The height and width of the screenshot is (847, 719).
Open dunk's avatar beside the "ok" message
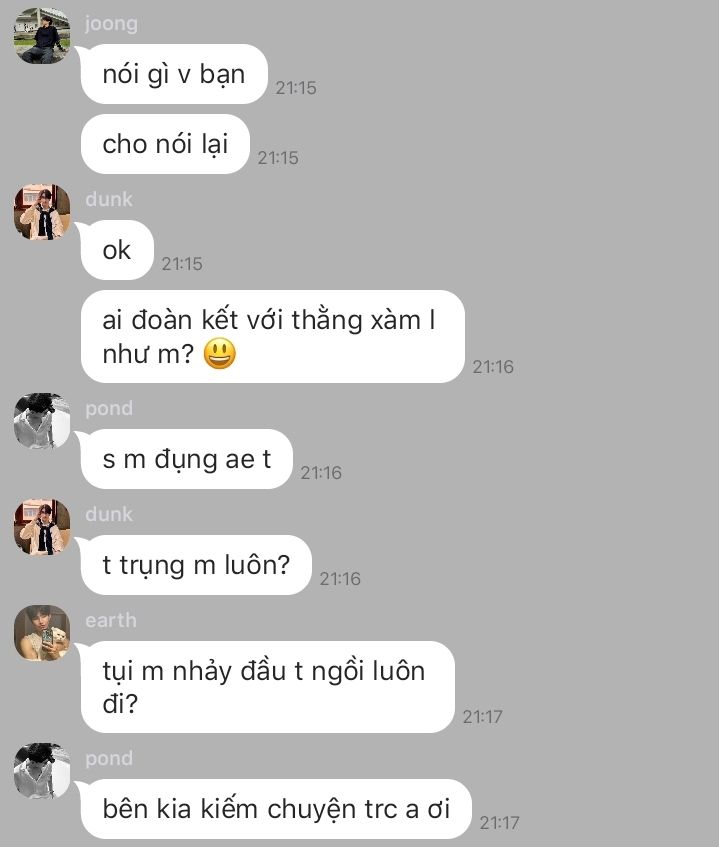(x=42, y=212)
